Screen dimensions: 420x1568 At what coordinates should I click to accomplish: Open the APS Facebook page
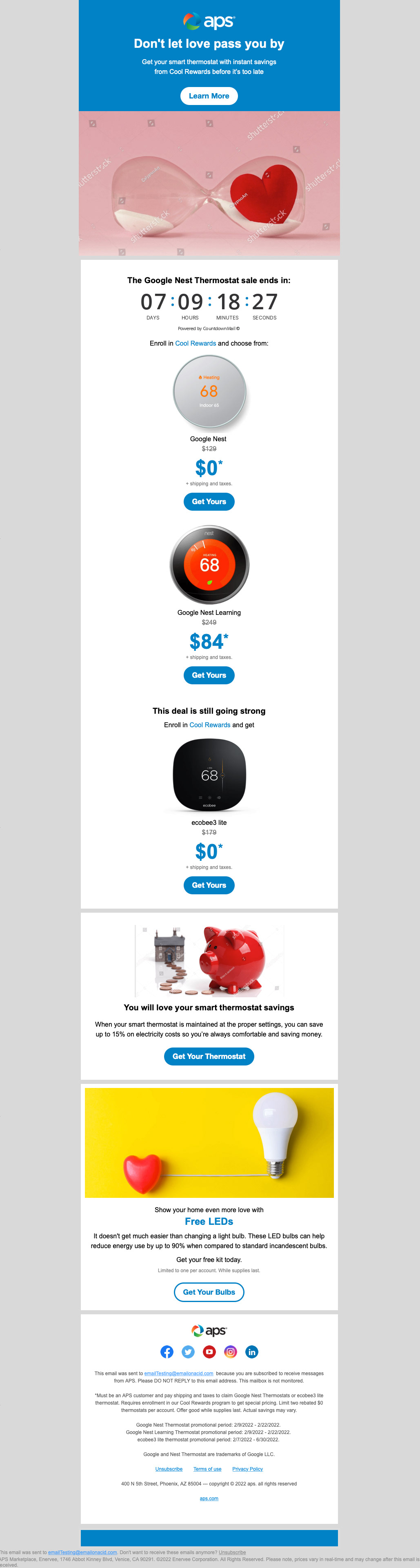pyautogui.click(x=167, y=1351)
